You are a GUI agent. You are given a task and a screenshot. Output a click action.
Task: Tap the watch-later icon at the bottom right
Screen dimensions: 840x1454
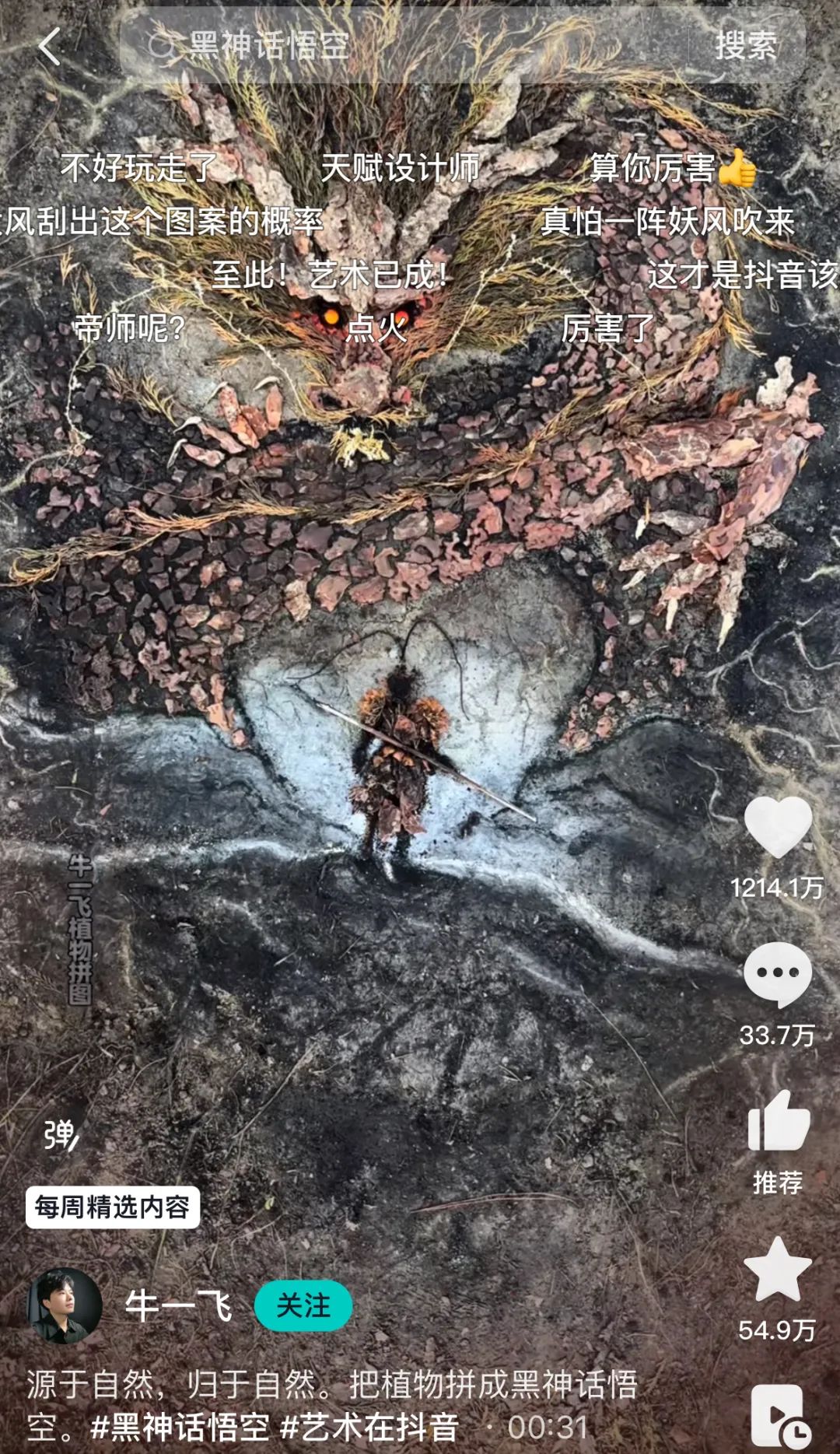coord(779,1417)
